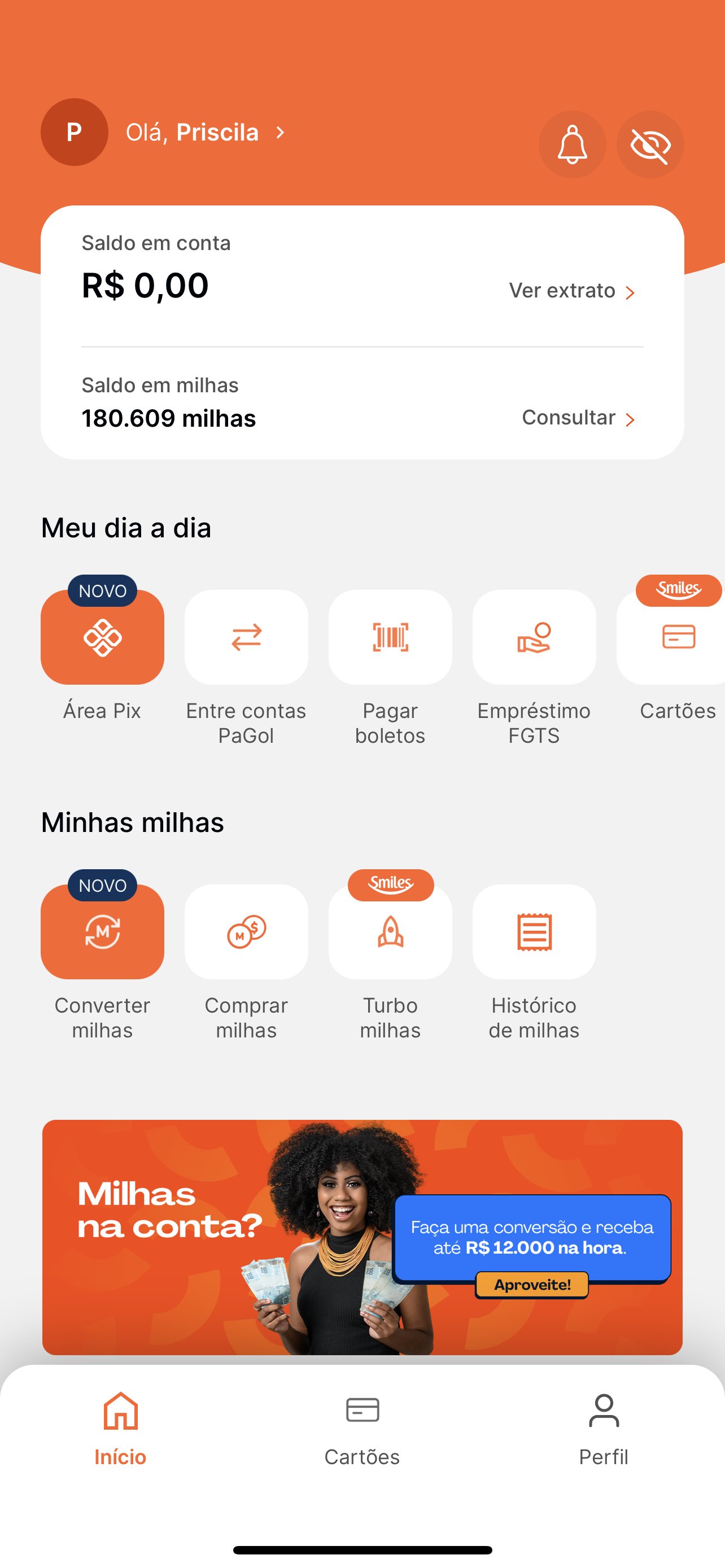View Histórico de milhas
The image size is (725, 1568).
click(x=534, y=932)
